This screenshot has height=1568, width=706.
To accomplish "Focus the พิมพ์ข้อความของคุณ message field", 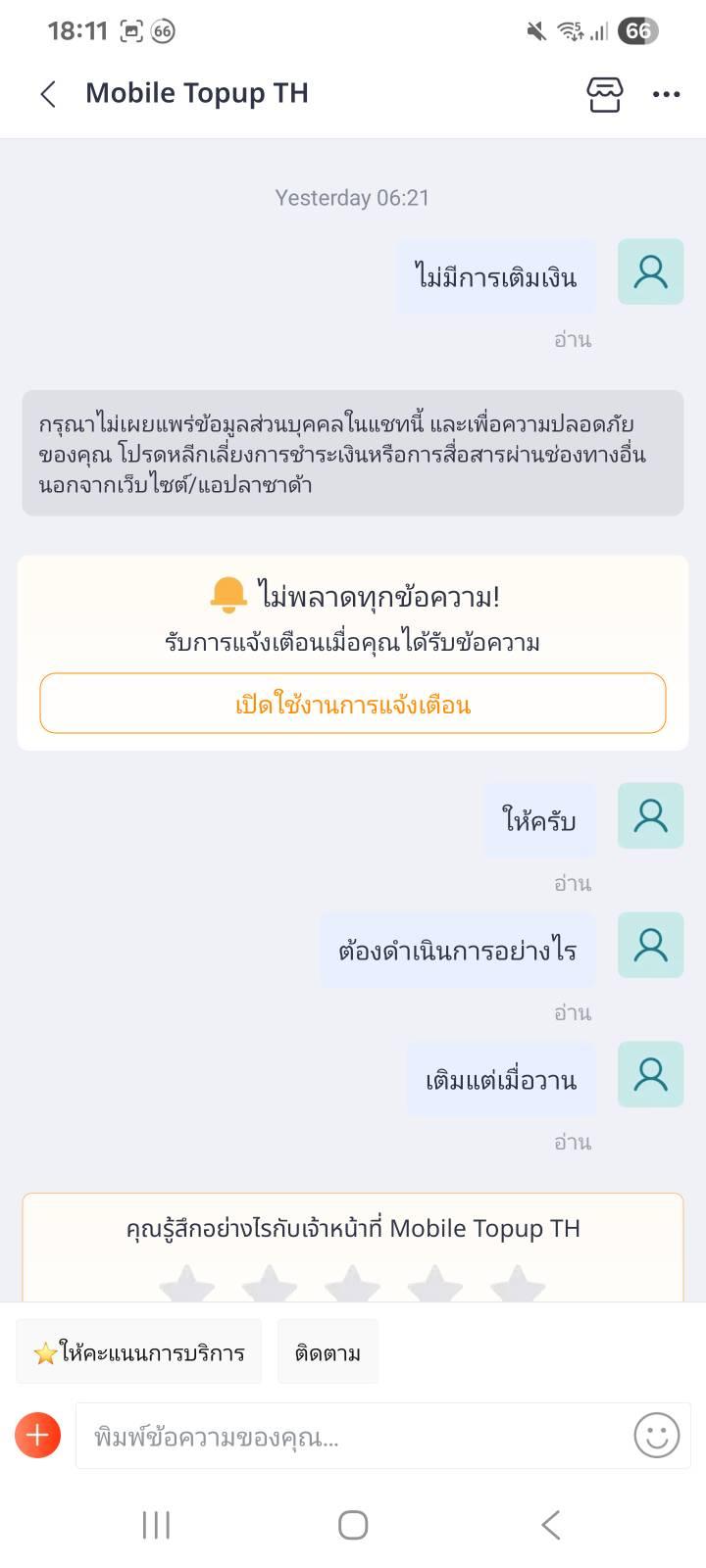I will coord(353,1437).
